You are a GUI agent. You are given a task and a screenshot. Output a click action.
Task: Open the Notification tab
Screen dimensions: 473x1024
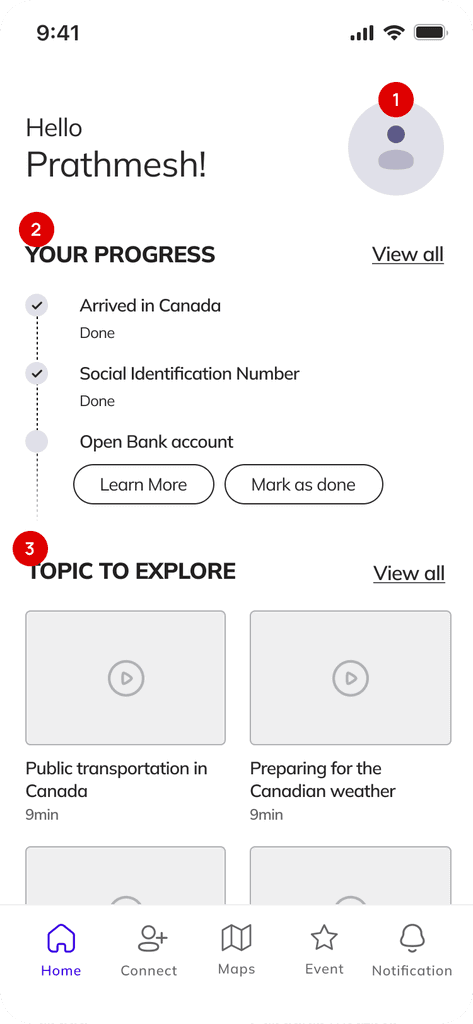click(412, 950)
